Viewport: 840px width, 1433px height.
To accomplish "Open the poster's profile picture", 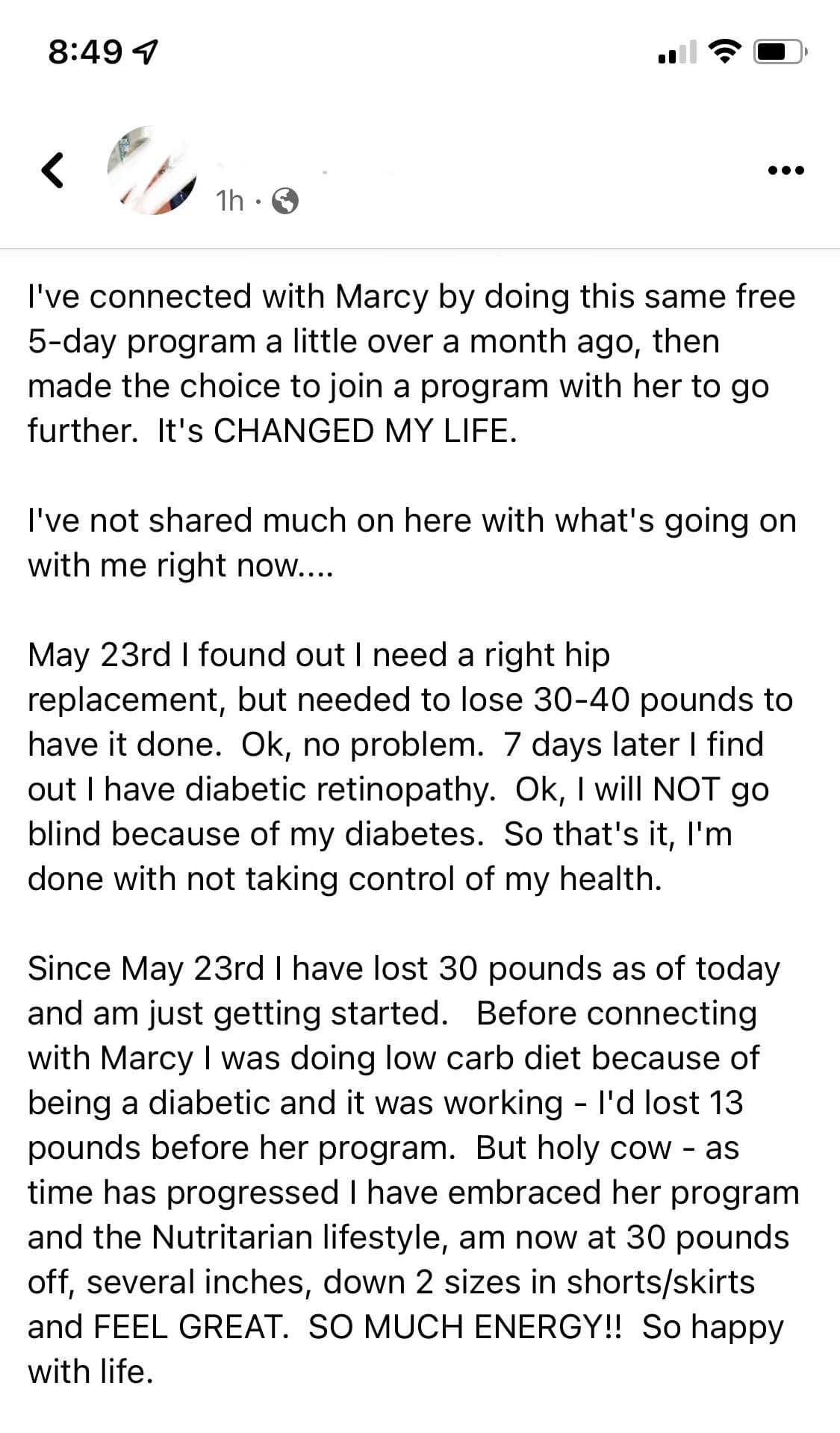I will (152, 171).
